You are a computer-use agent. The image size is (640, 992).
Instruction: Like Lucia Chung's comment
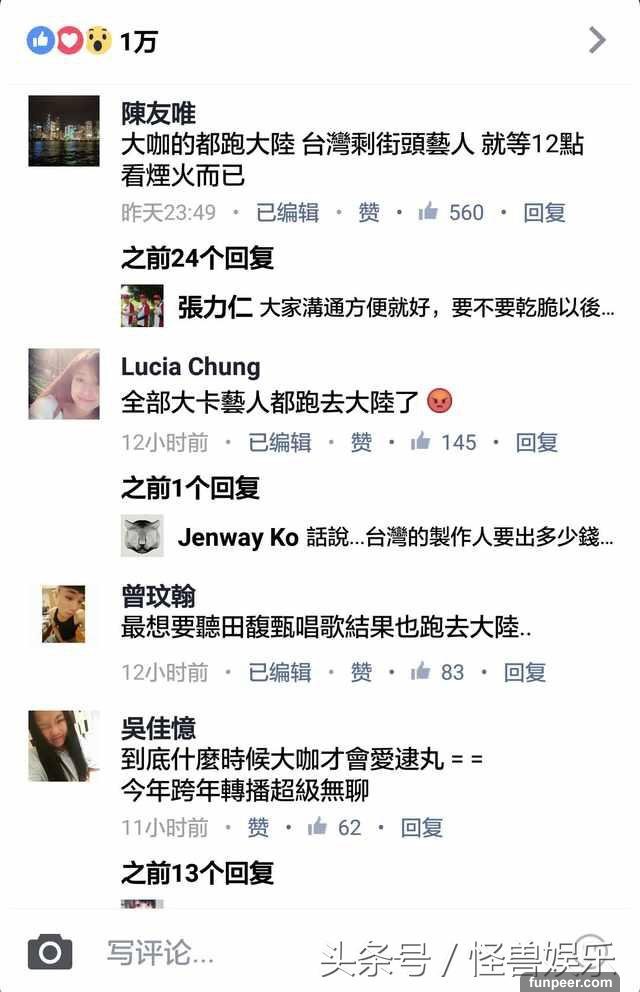361,442
